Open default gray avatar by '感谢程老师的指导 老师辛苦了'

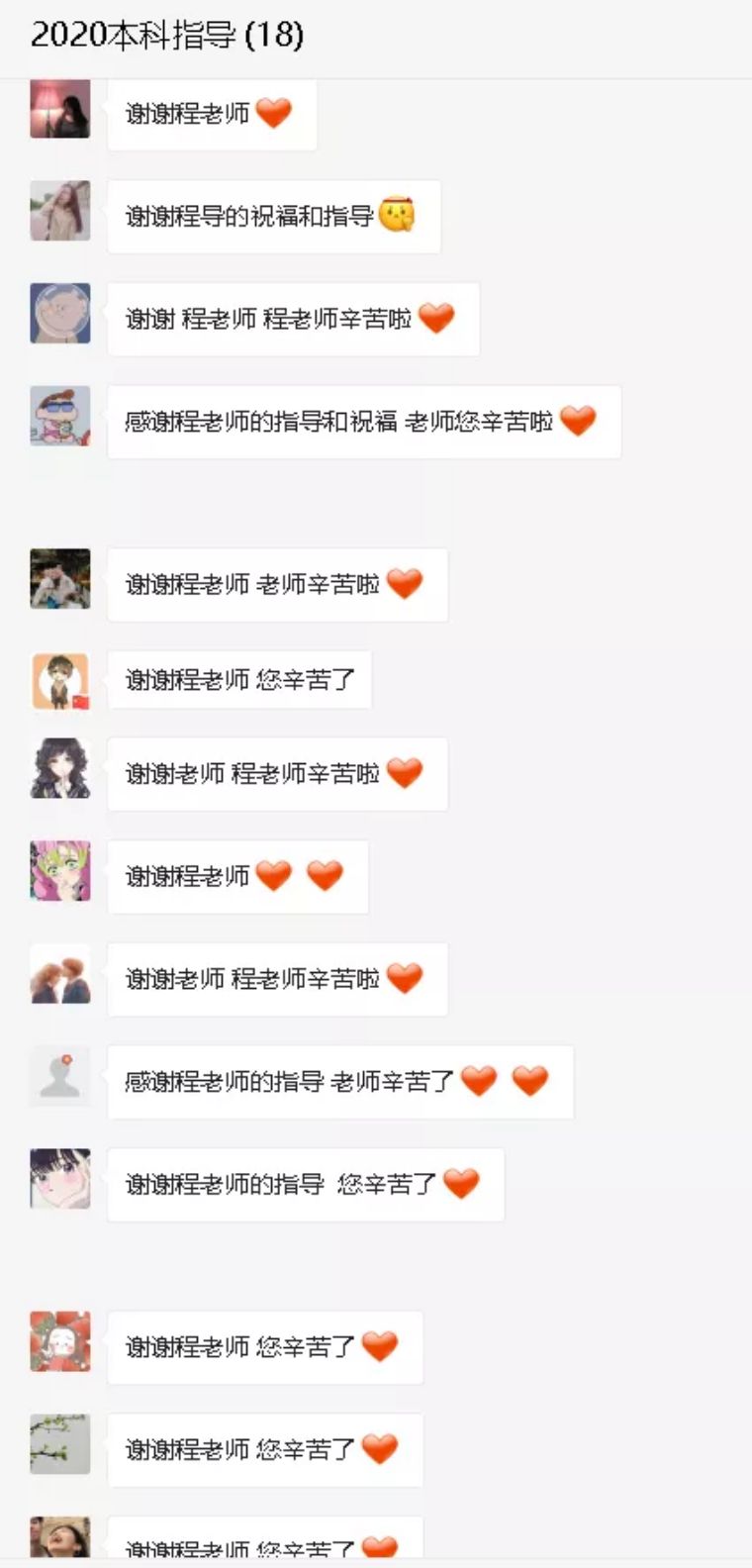click(x=60, y=1077)
